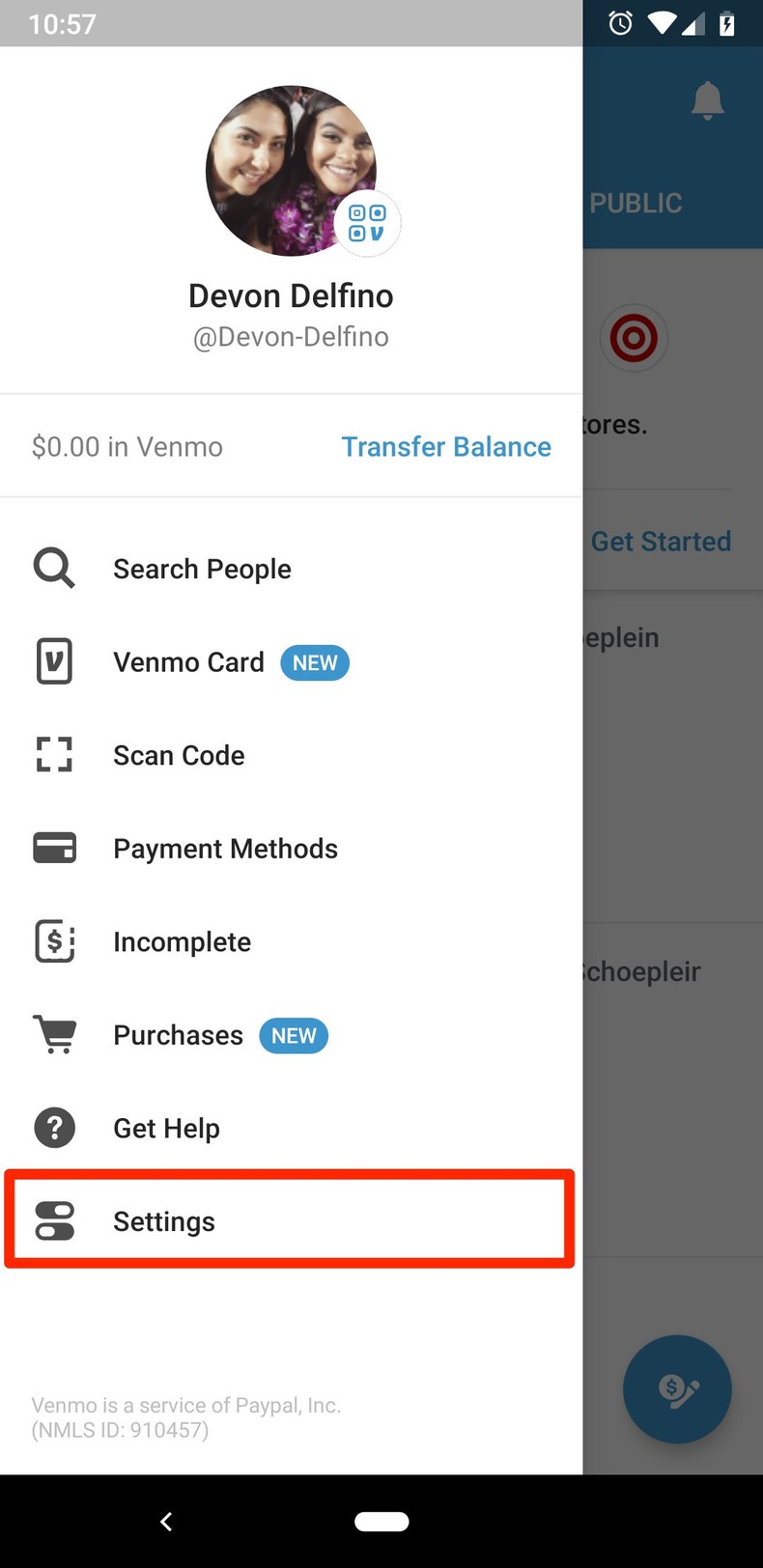This screenshot has width=763, height=1568.
Task: Tap the Venmo Card icon
Action: [x=54, y=660]
